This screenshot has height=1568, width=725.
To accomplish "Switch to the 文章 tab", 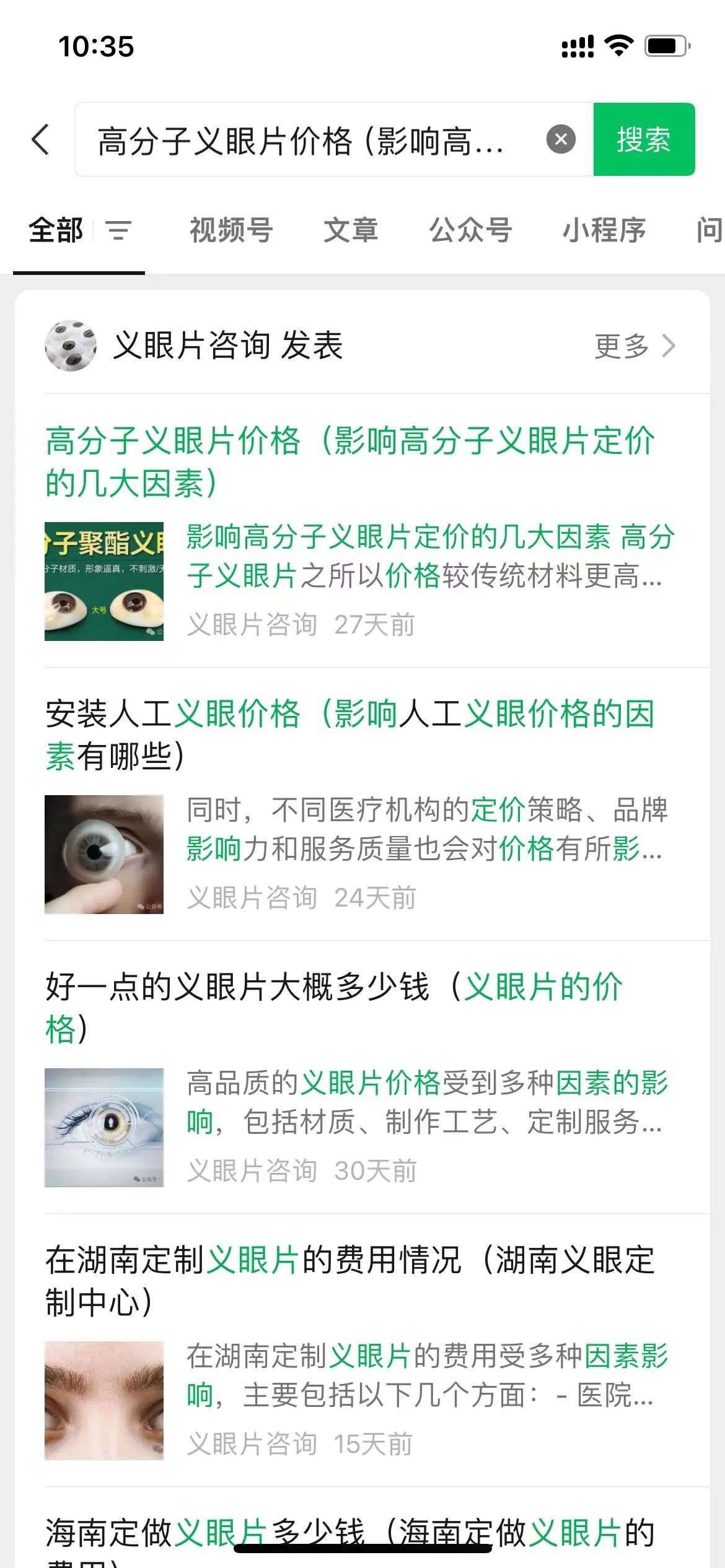I will click(351, 230).
